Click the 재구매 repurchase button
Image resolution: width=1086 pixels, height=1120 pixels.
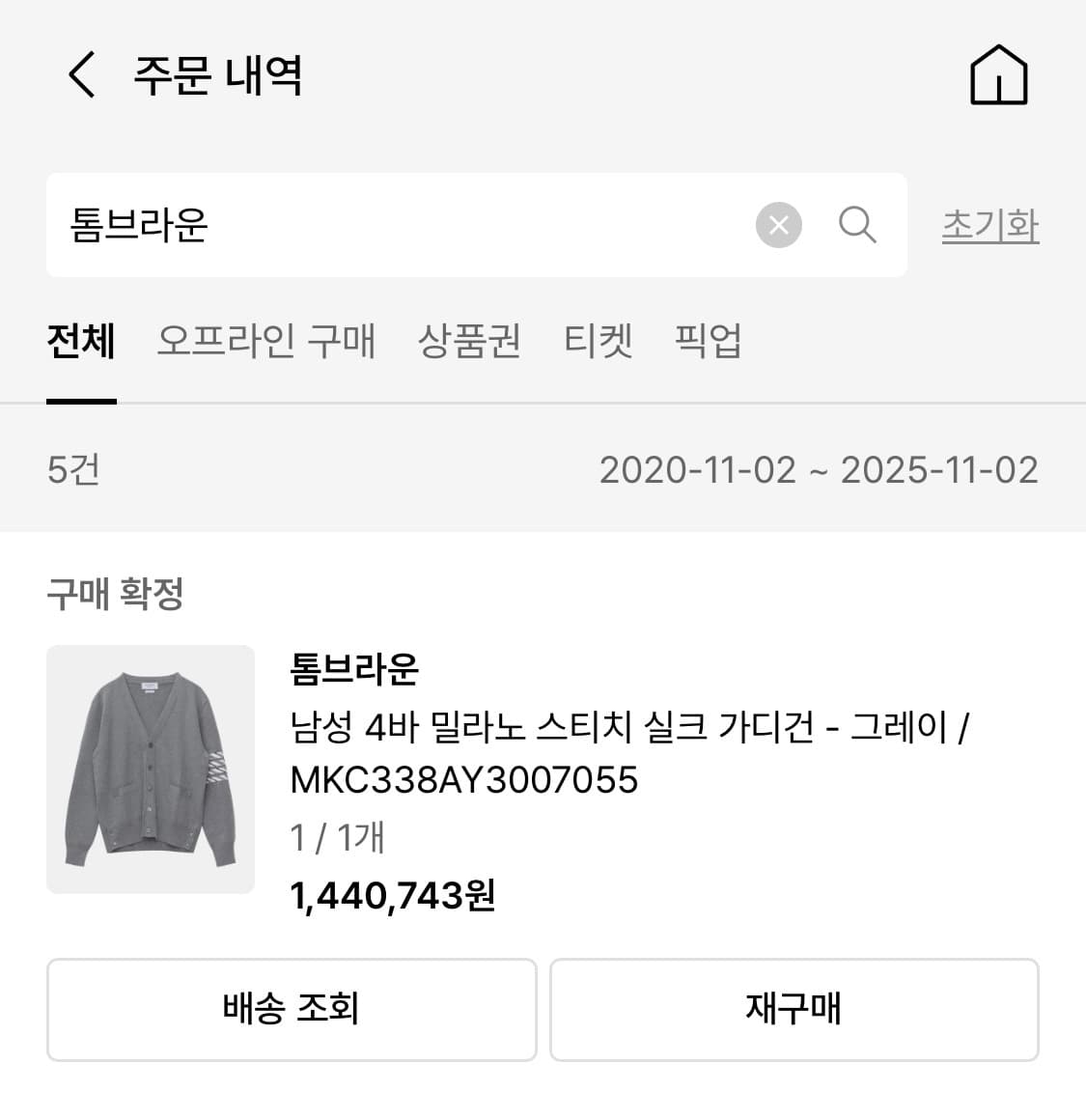(x=794, y=1009)
